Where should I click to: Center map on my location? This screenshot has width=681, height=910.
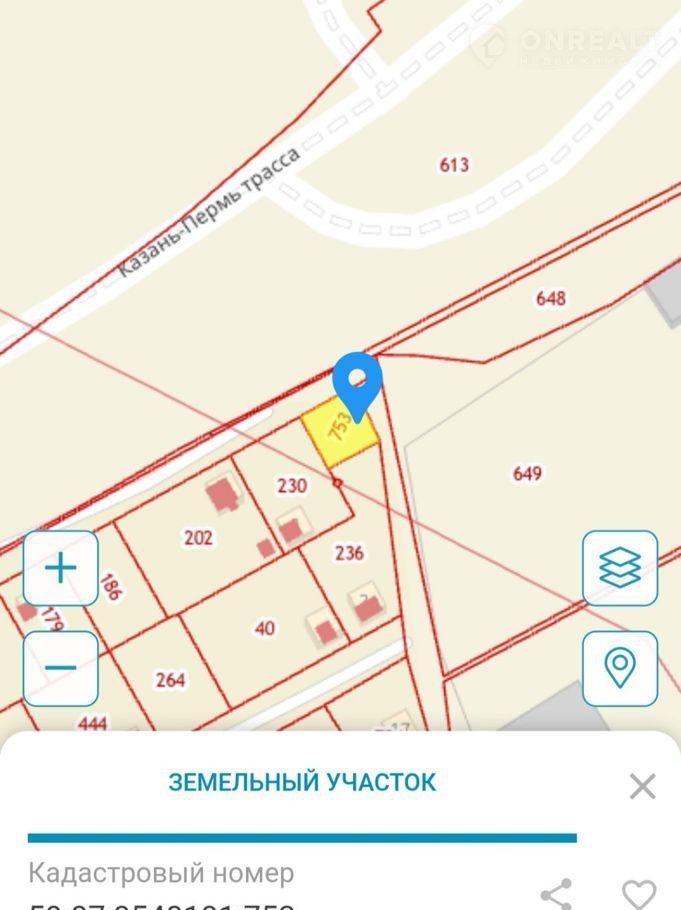(620, 668)
